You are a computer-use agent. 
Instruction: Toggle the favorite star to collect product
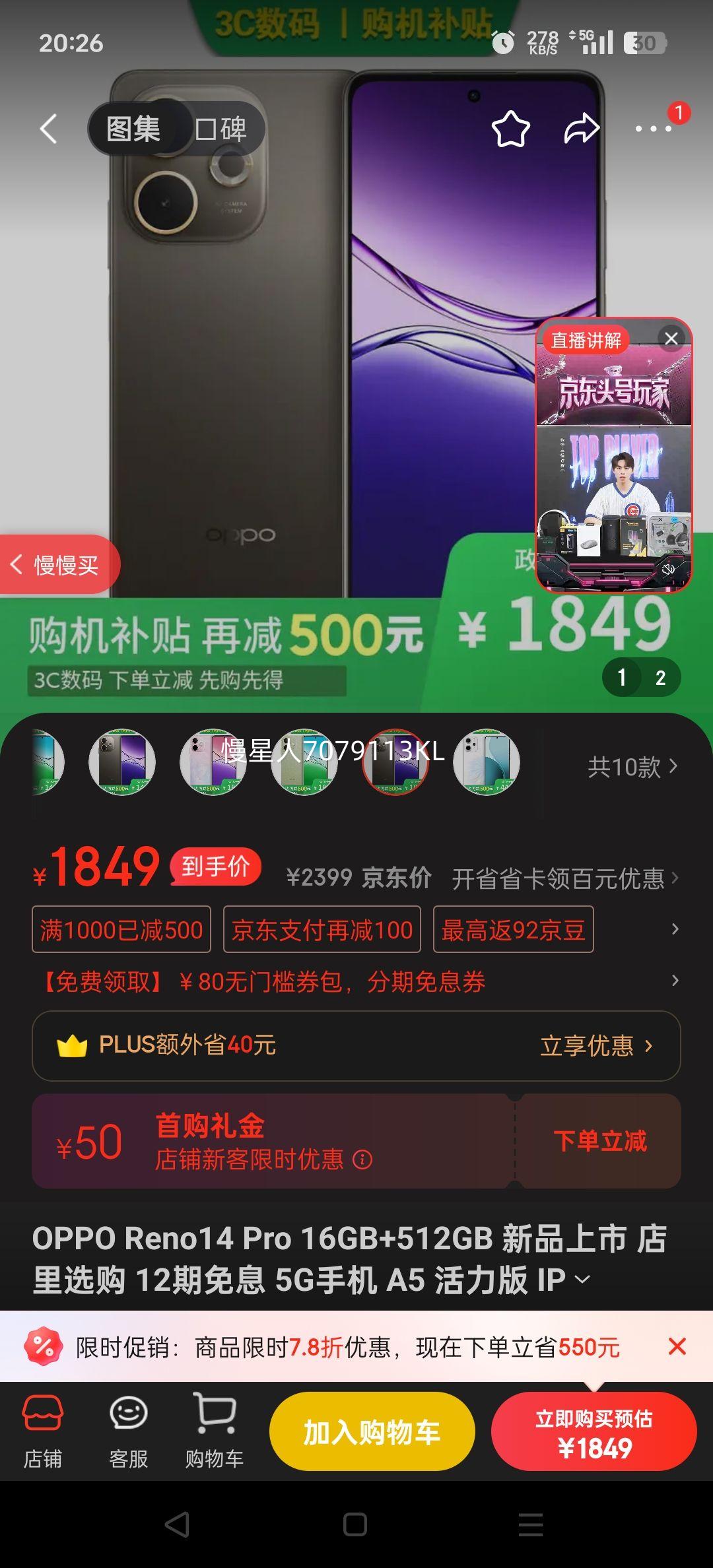(x=512, y=128)
